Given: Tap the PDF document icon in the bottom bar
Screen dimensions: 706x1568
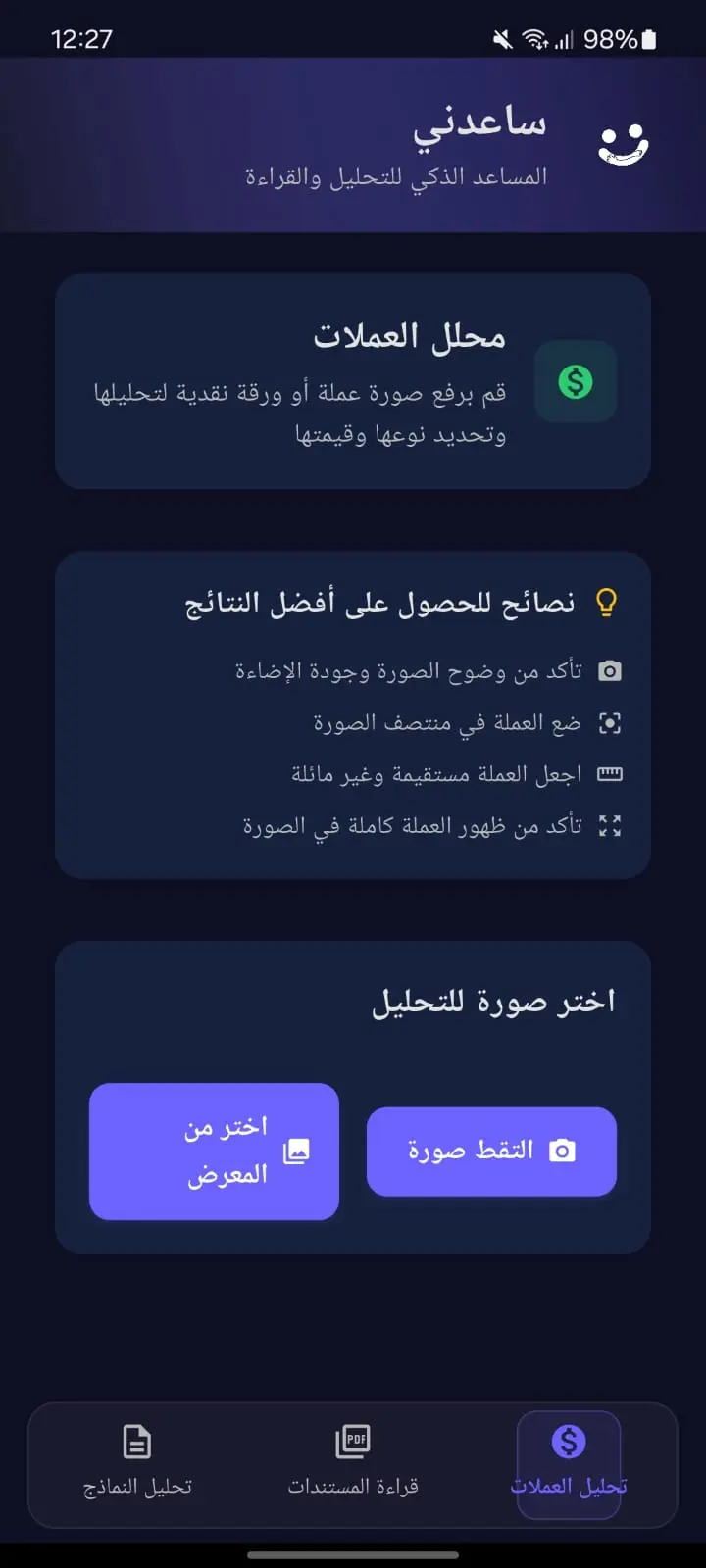Looking at the screenshot, I should (x=353, y=1441).
